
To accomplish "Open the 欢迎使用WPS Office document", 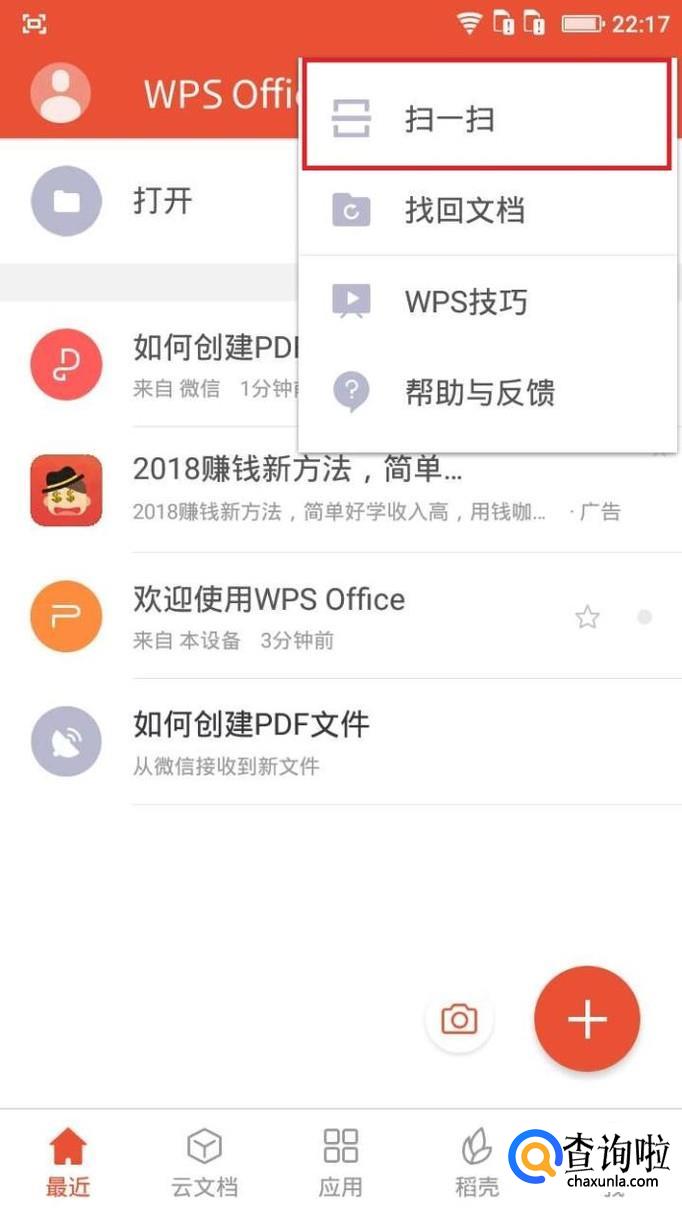I will pyautogui.click(x=300, y=614).
